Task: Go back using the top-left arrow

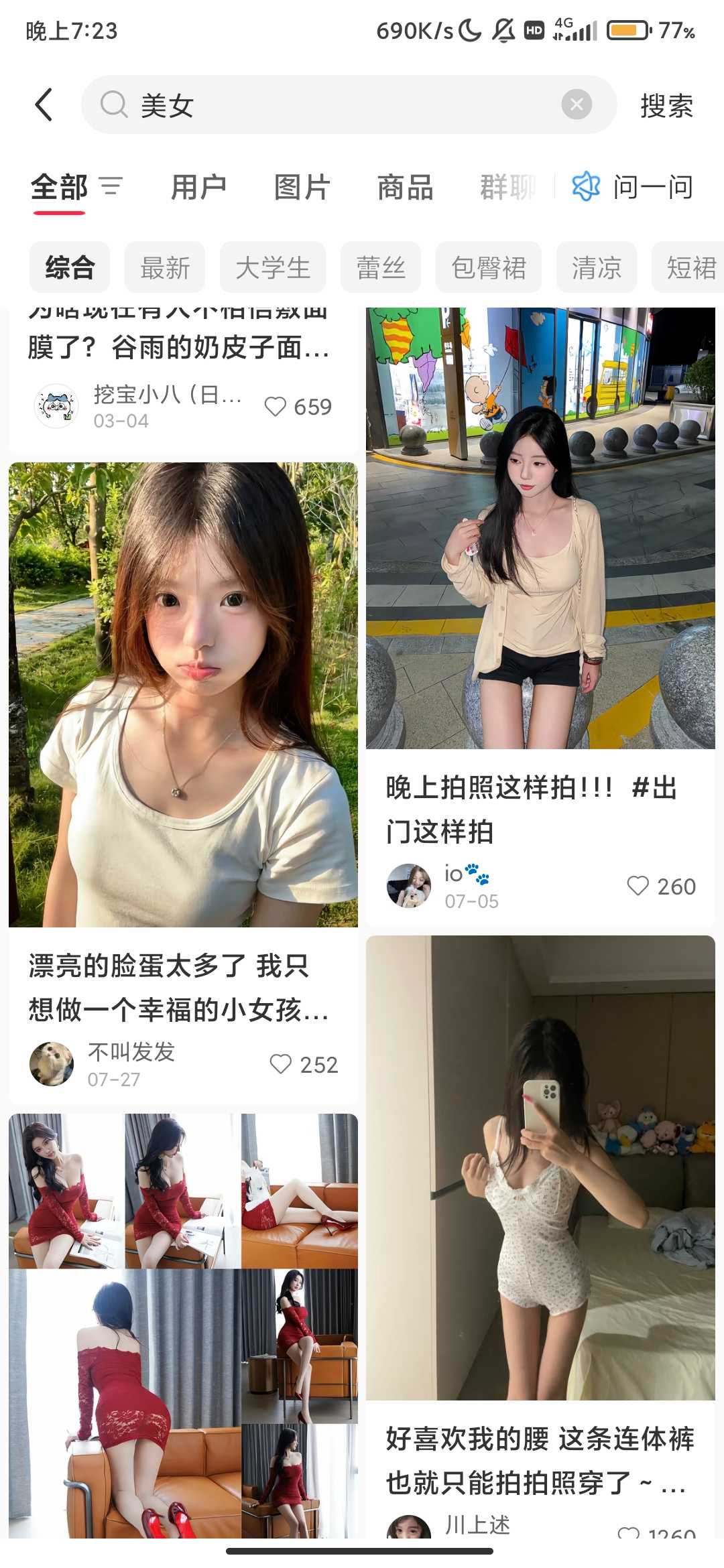Action: click(x=44, y=105)
